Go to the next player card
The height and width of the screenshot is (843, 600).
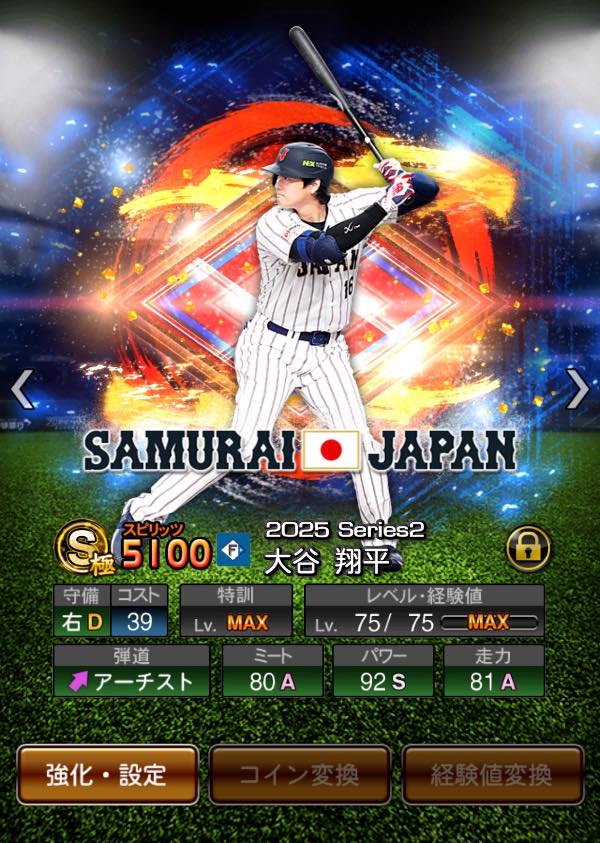coord(578,389)
